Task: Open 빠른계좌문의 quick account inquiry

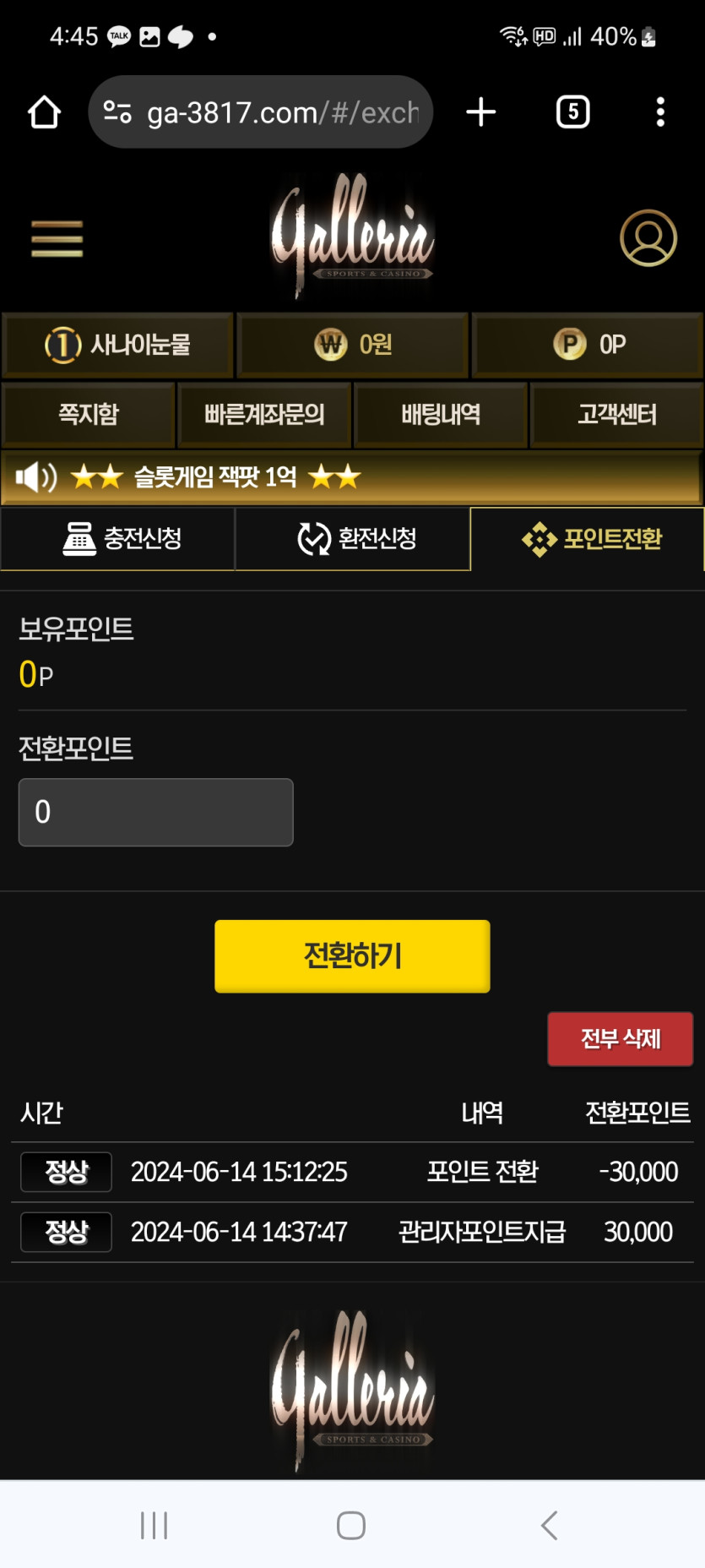Action: pos(264,414)
